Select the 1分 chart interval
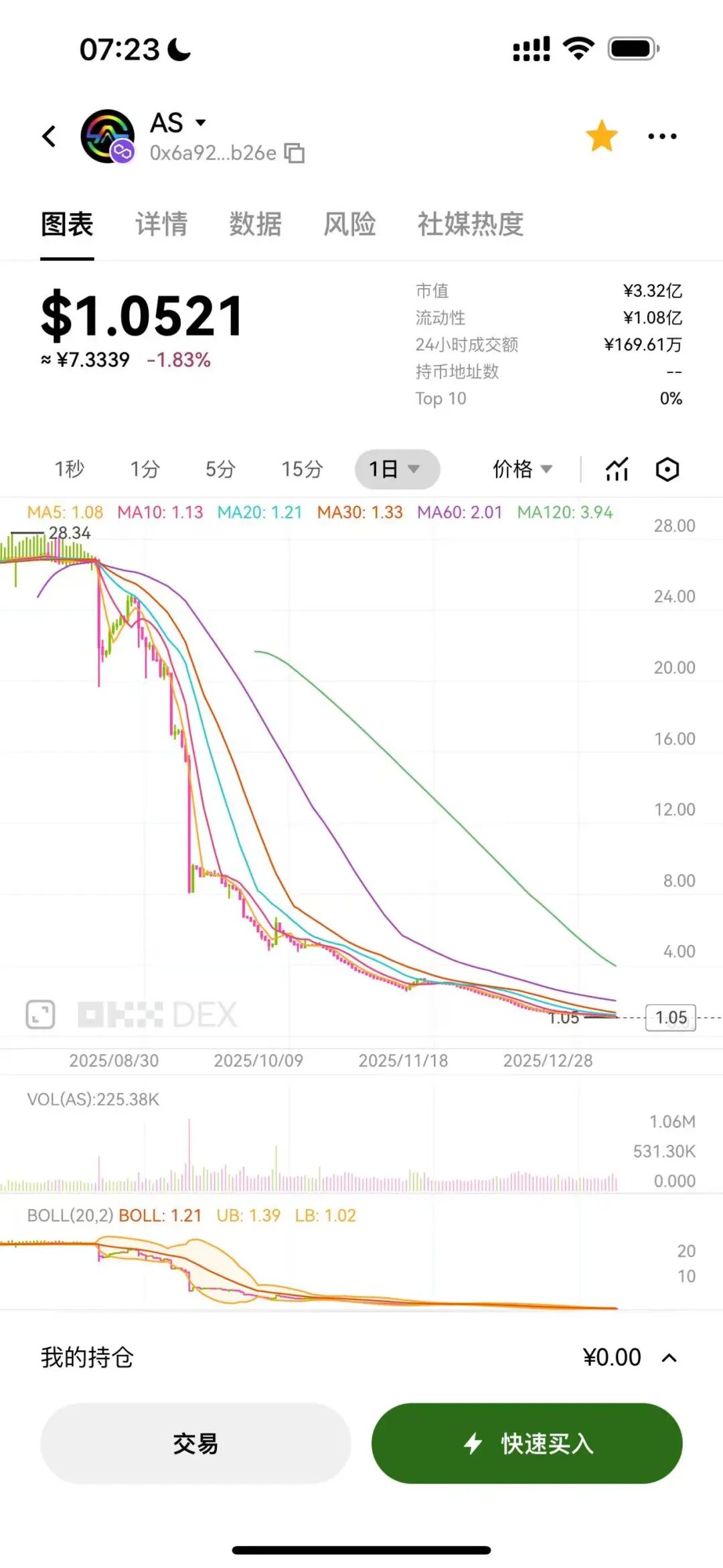 click(145, 469)
